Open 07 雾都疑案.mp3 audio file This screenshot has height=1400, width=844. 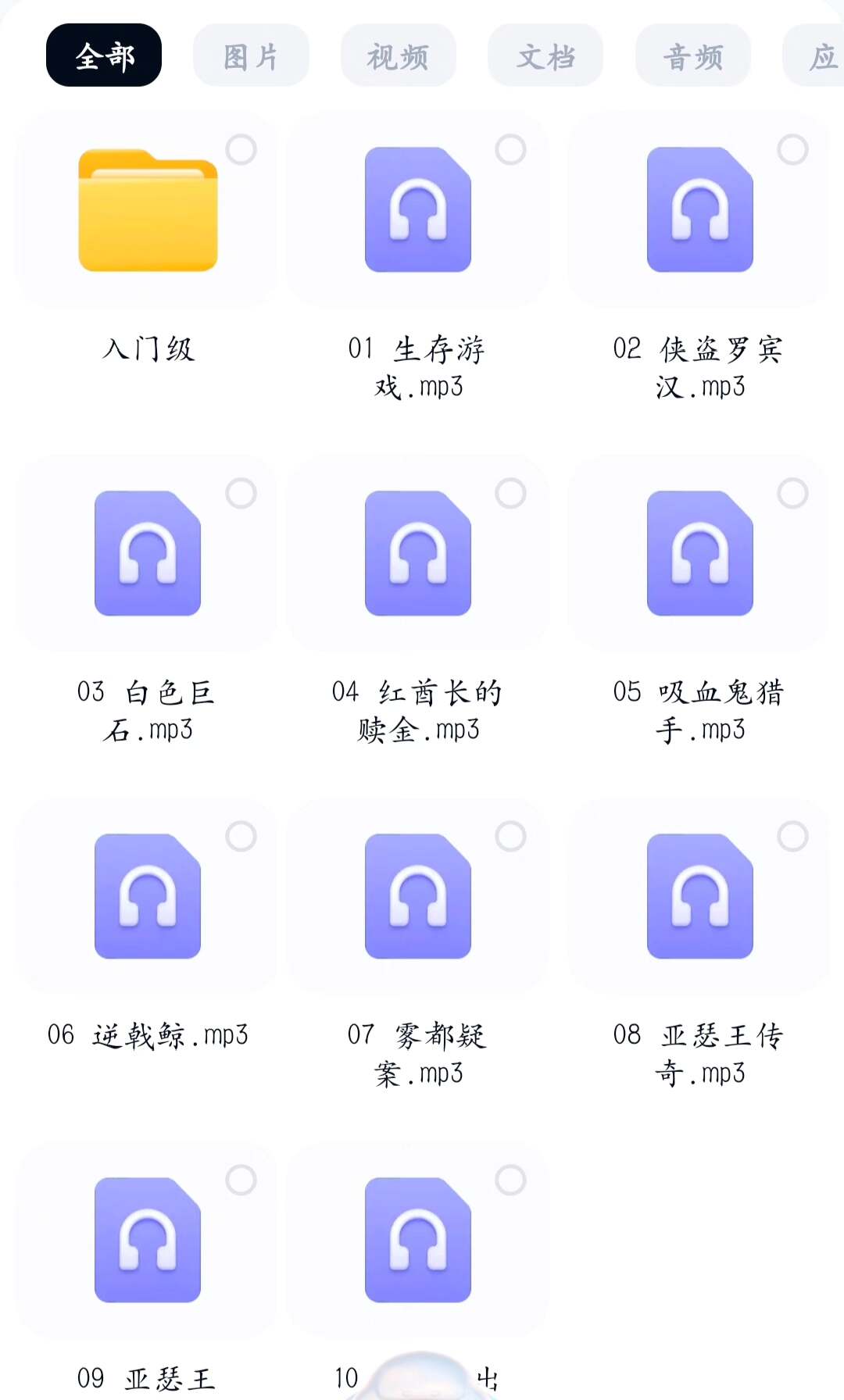[418, 897]
